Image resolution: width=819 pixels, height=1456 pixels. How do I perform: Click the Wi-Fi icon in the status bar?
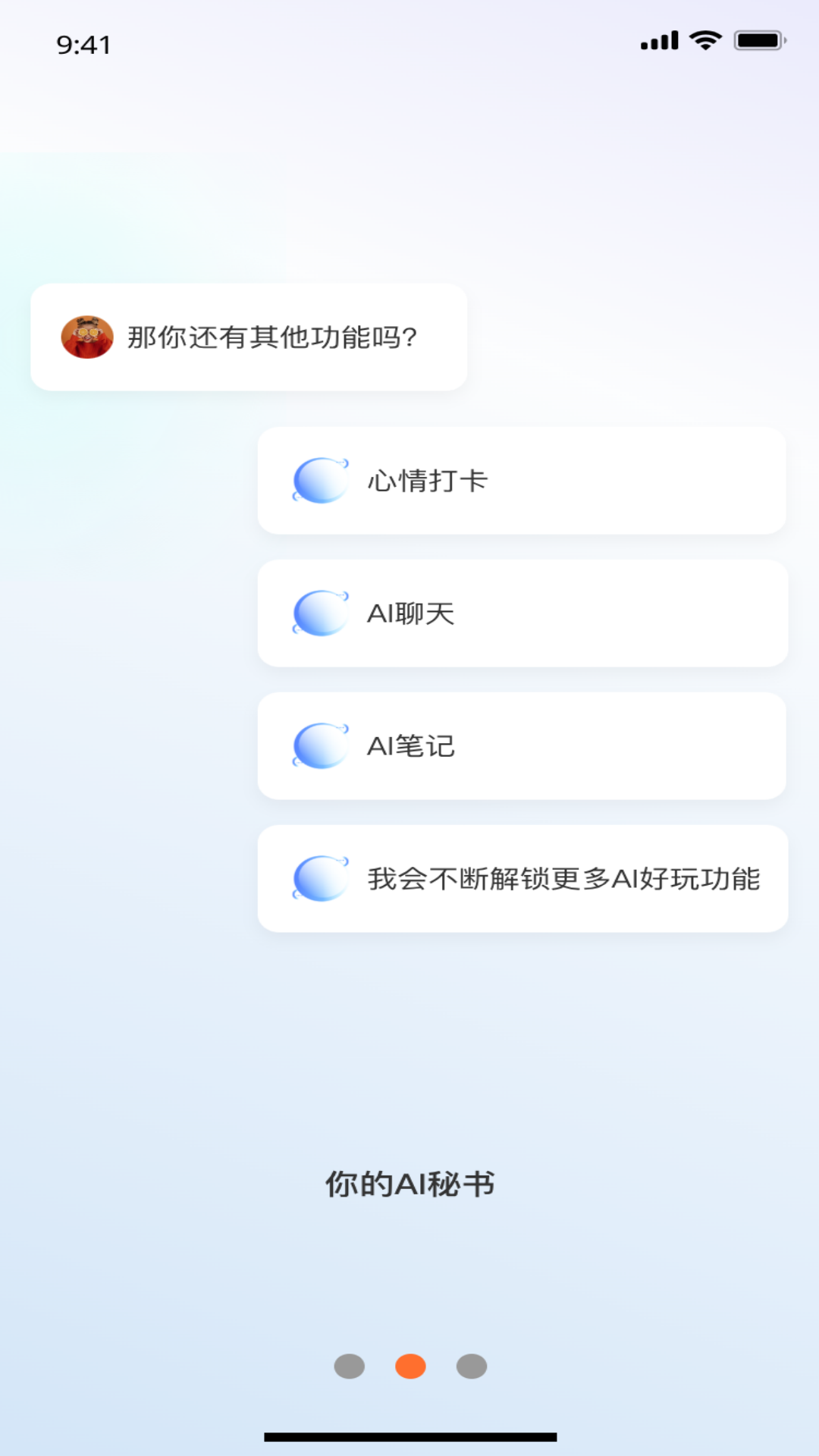[705, 40]
